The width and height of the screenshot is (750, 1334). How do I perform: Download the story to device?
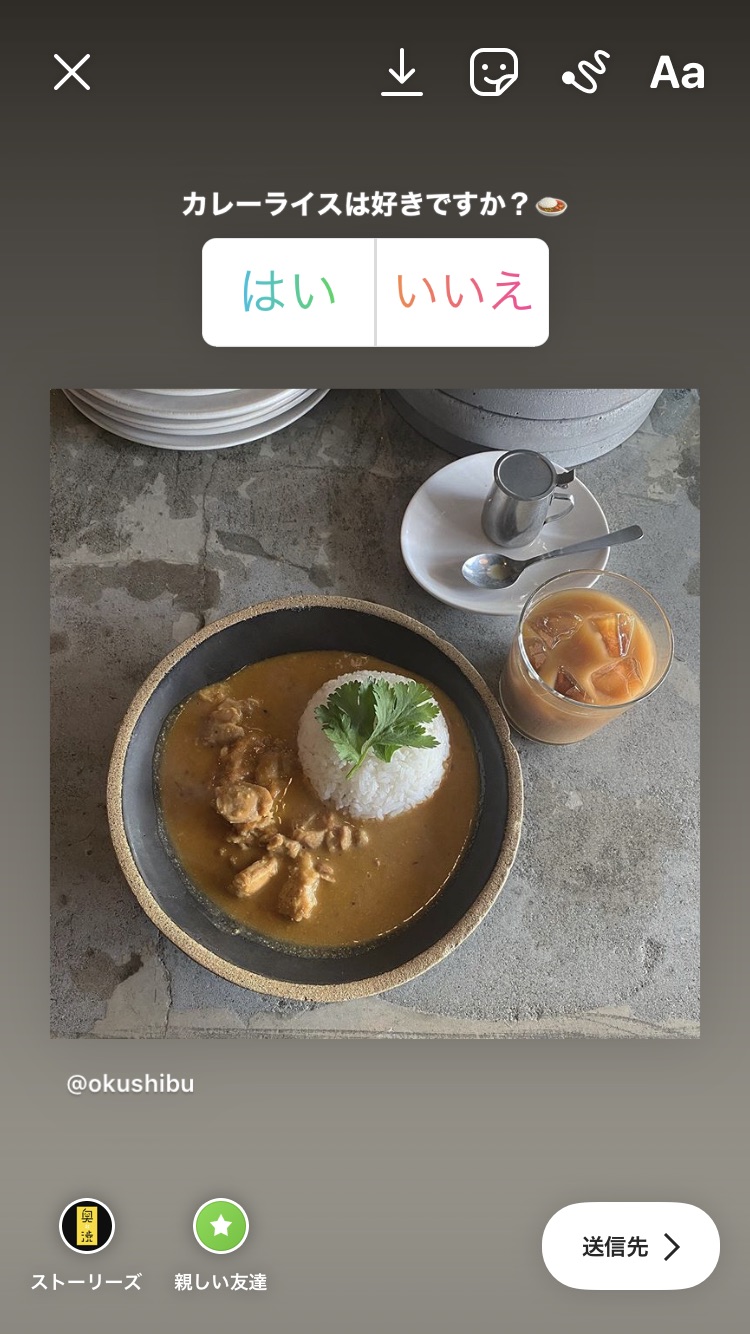click(402, 73)
